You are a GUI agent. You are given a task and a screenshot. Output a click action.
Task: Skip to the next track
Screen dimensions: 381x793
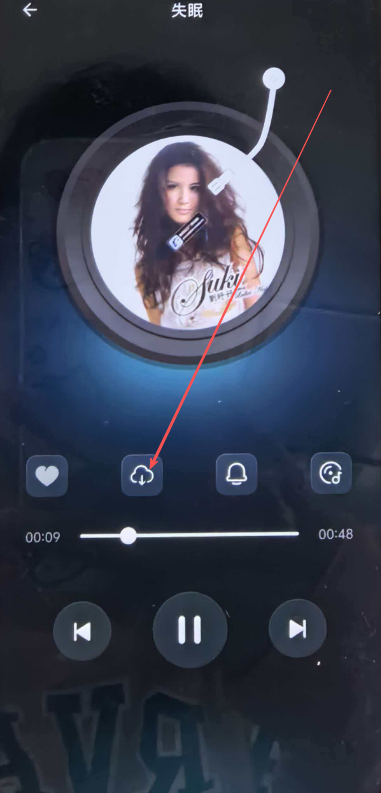click(x=298, y=628)
